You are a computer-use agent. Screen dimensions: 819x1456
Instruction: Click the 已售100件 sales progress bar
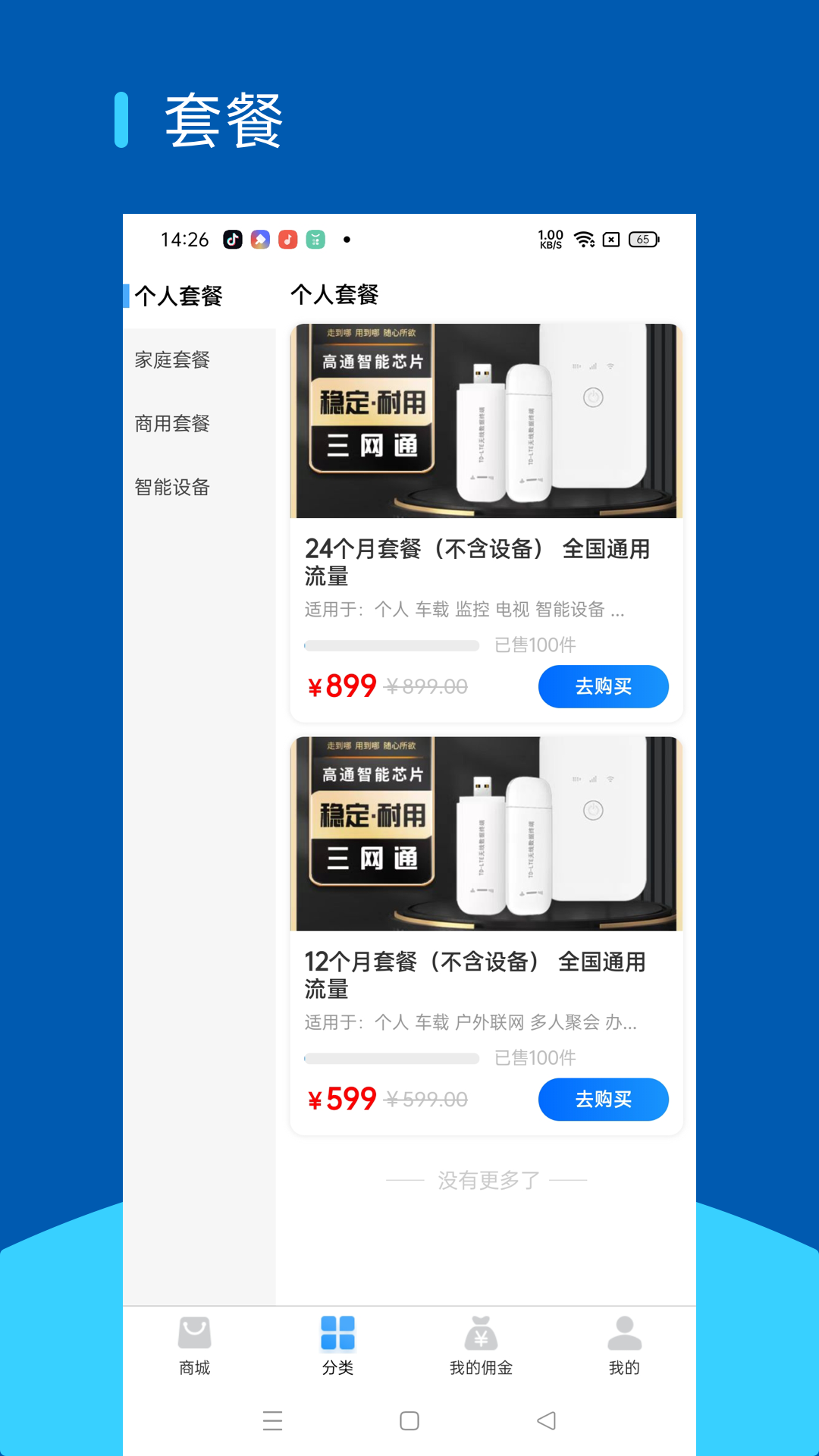(x=440, y=645)
